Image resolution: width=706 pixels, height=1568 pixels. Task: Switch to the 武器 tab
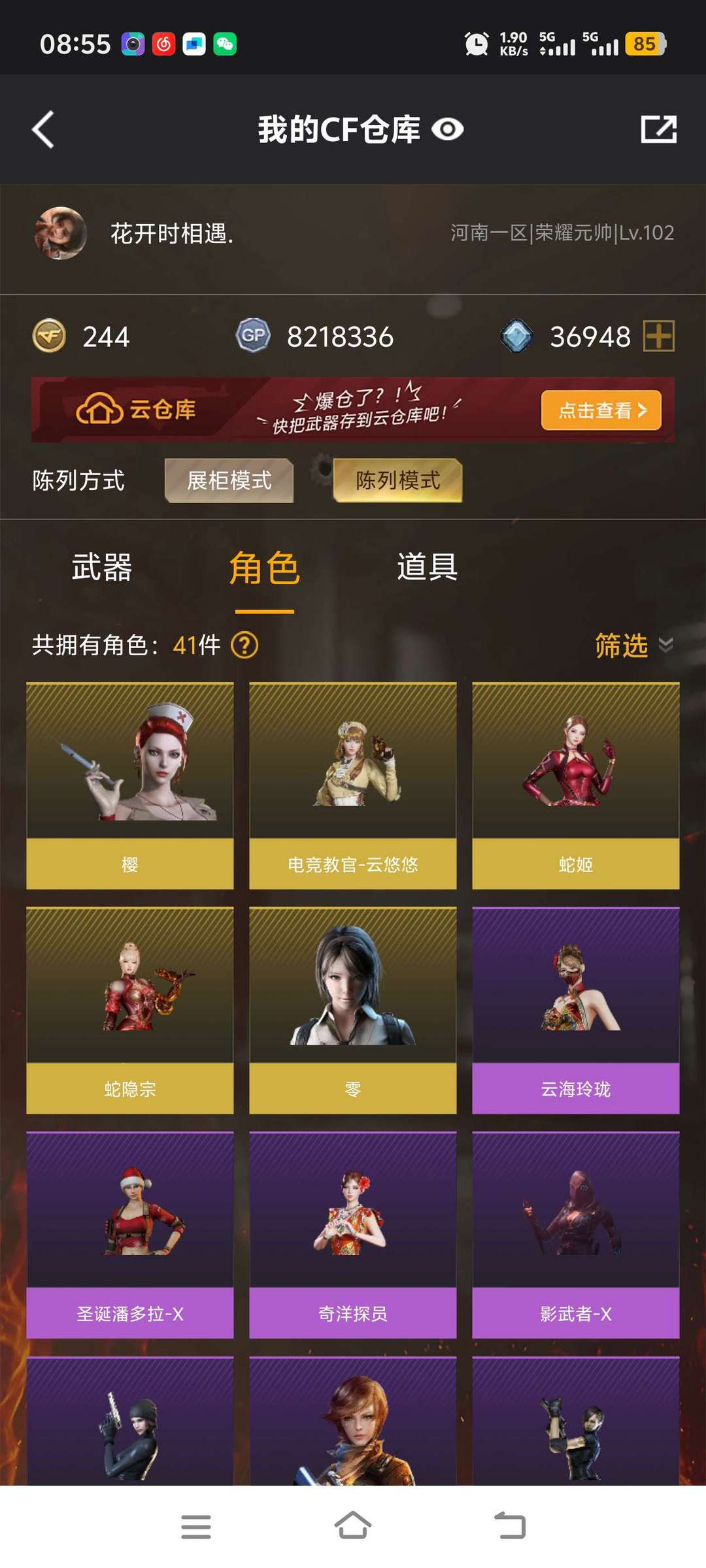(x=102, y=567)
